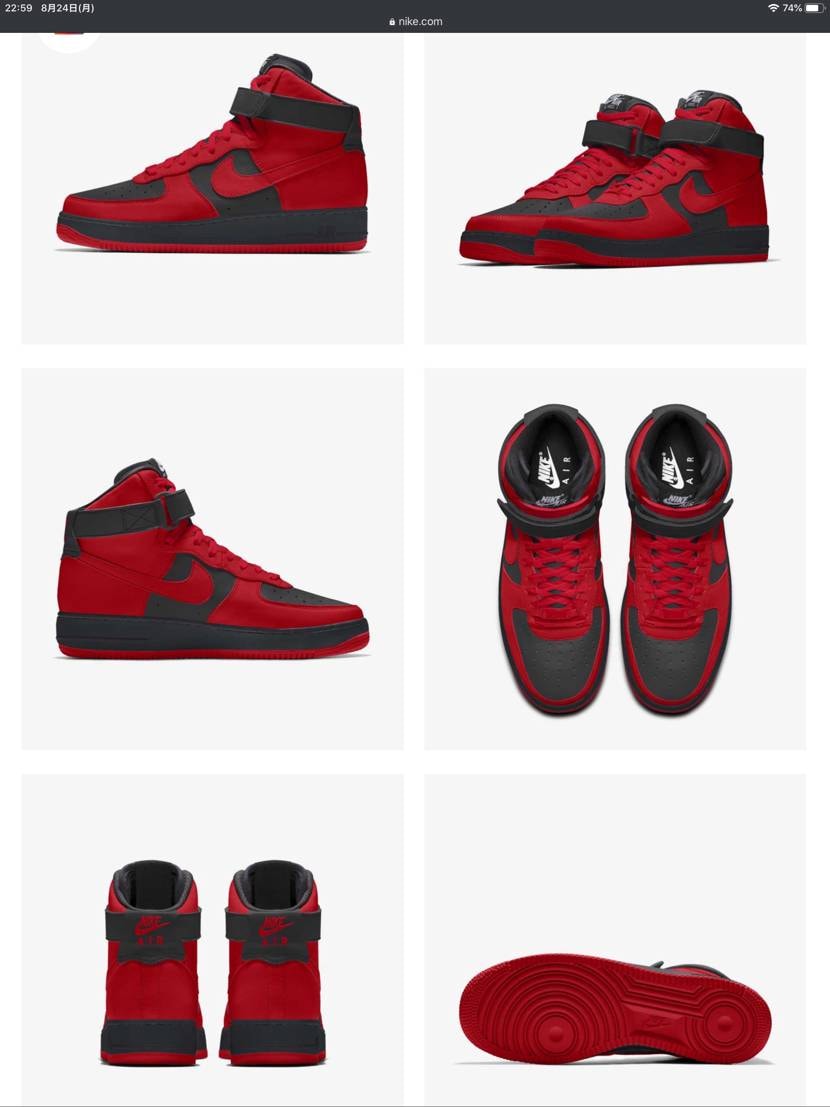Open the angled pair shoe image

click(614, 185)
